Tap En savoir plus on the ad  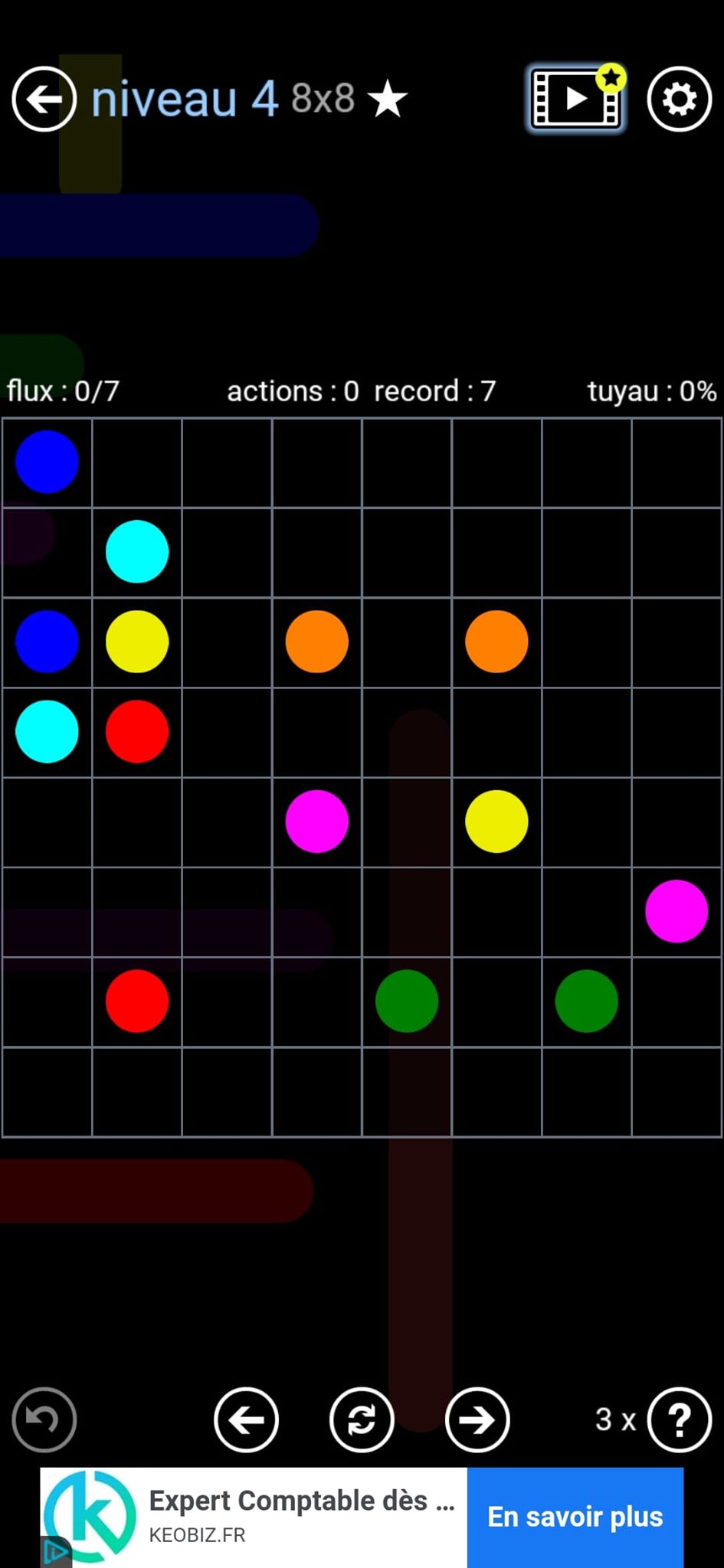click(575, 1517)
